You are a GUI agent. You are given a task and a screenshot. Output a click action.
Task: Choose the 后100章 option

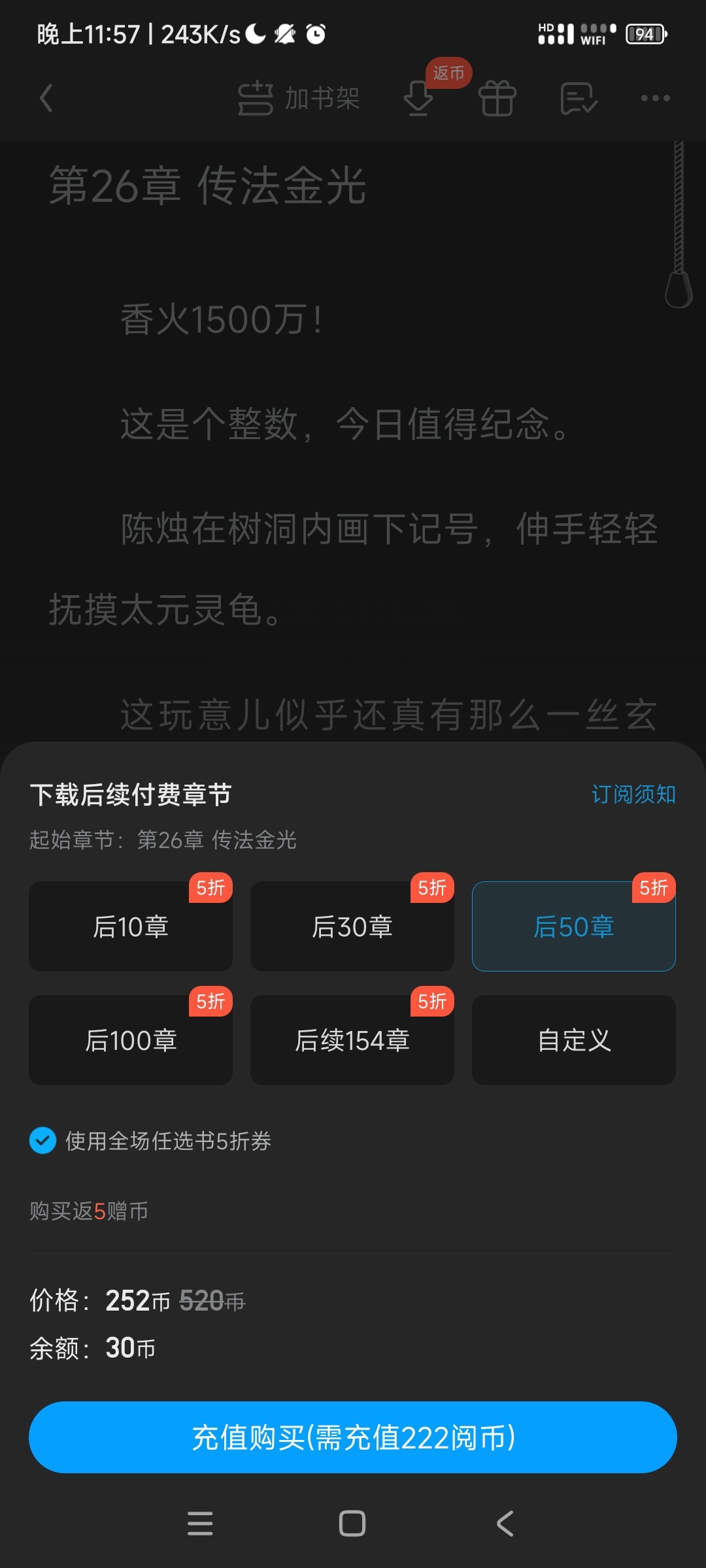click(x=131, y=1040)
